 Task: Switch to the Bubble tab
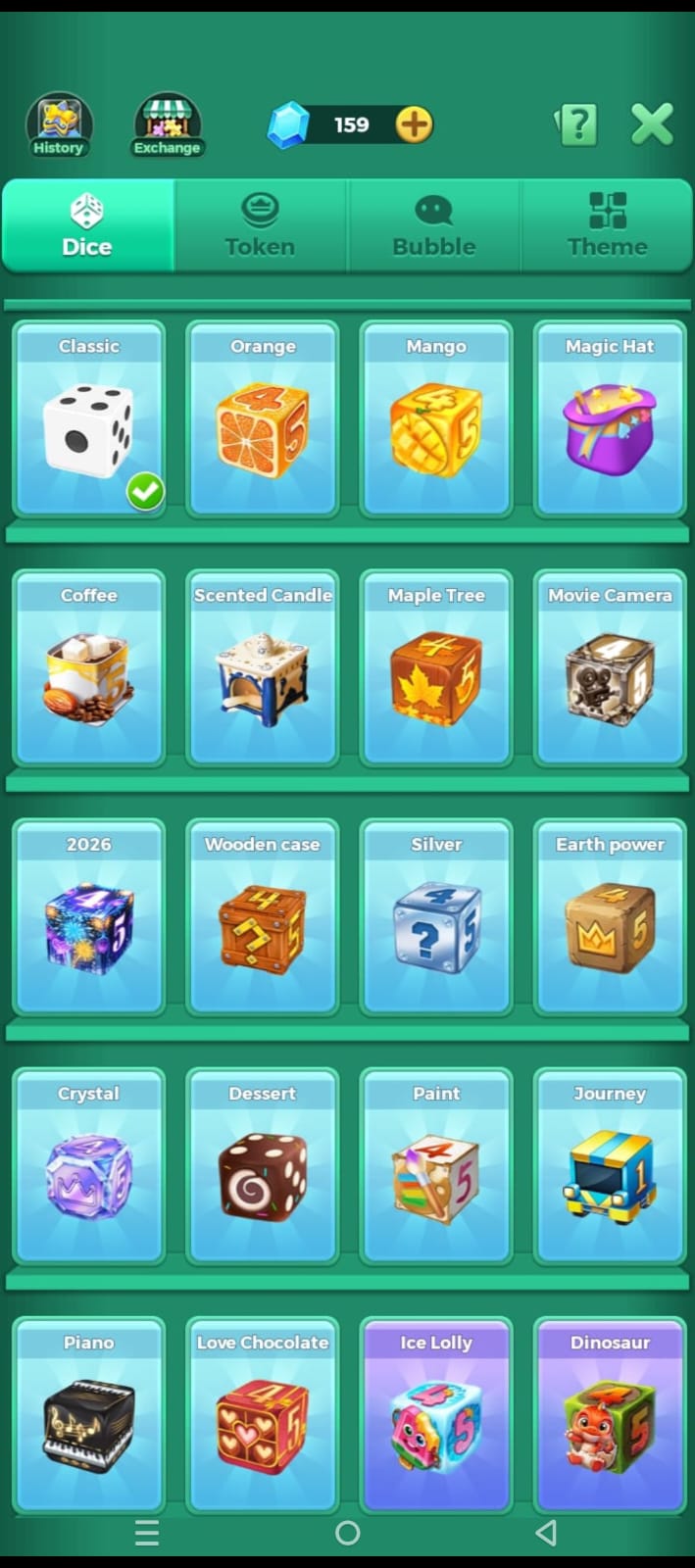pos(433,225)
